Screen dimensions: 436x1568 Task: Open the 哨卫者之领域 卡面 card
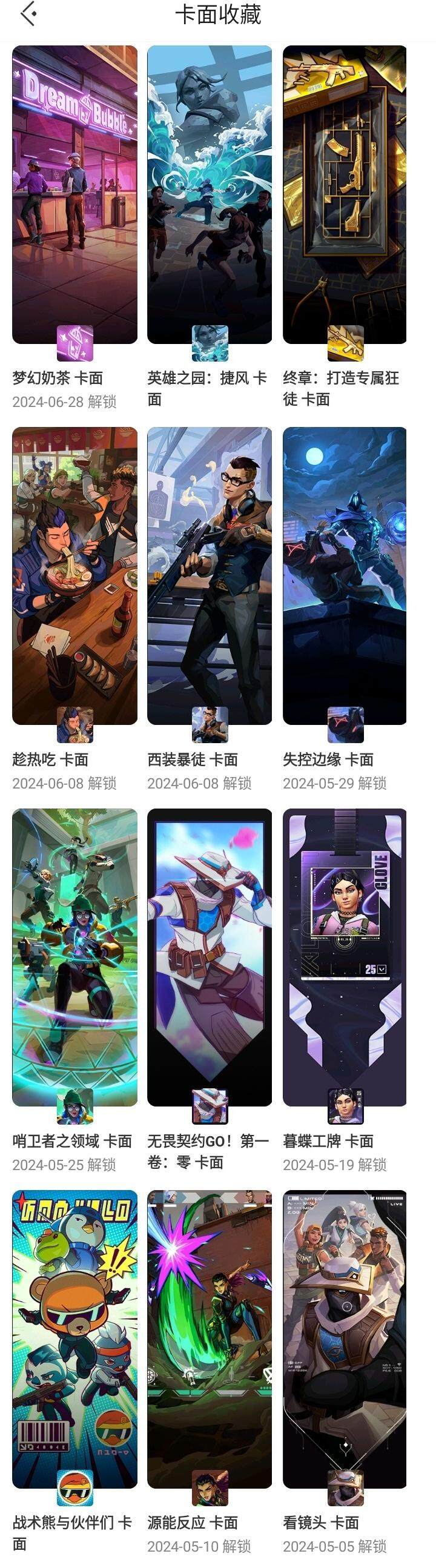(74, 957)
